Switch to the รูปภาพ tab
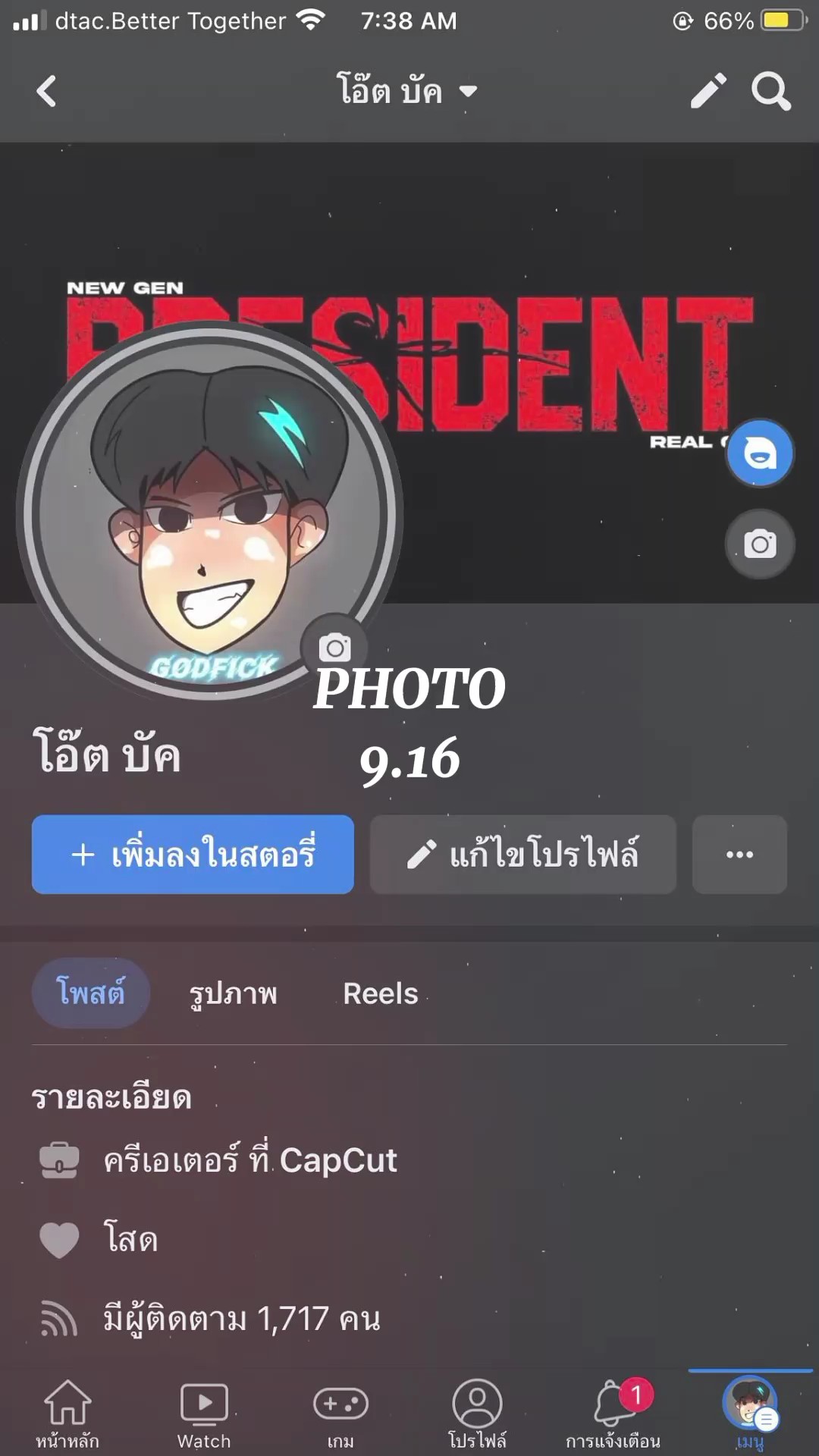Viewport: 819px width, 1456px height. point(233,993)
